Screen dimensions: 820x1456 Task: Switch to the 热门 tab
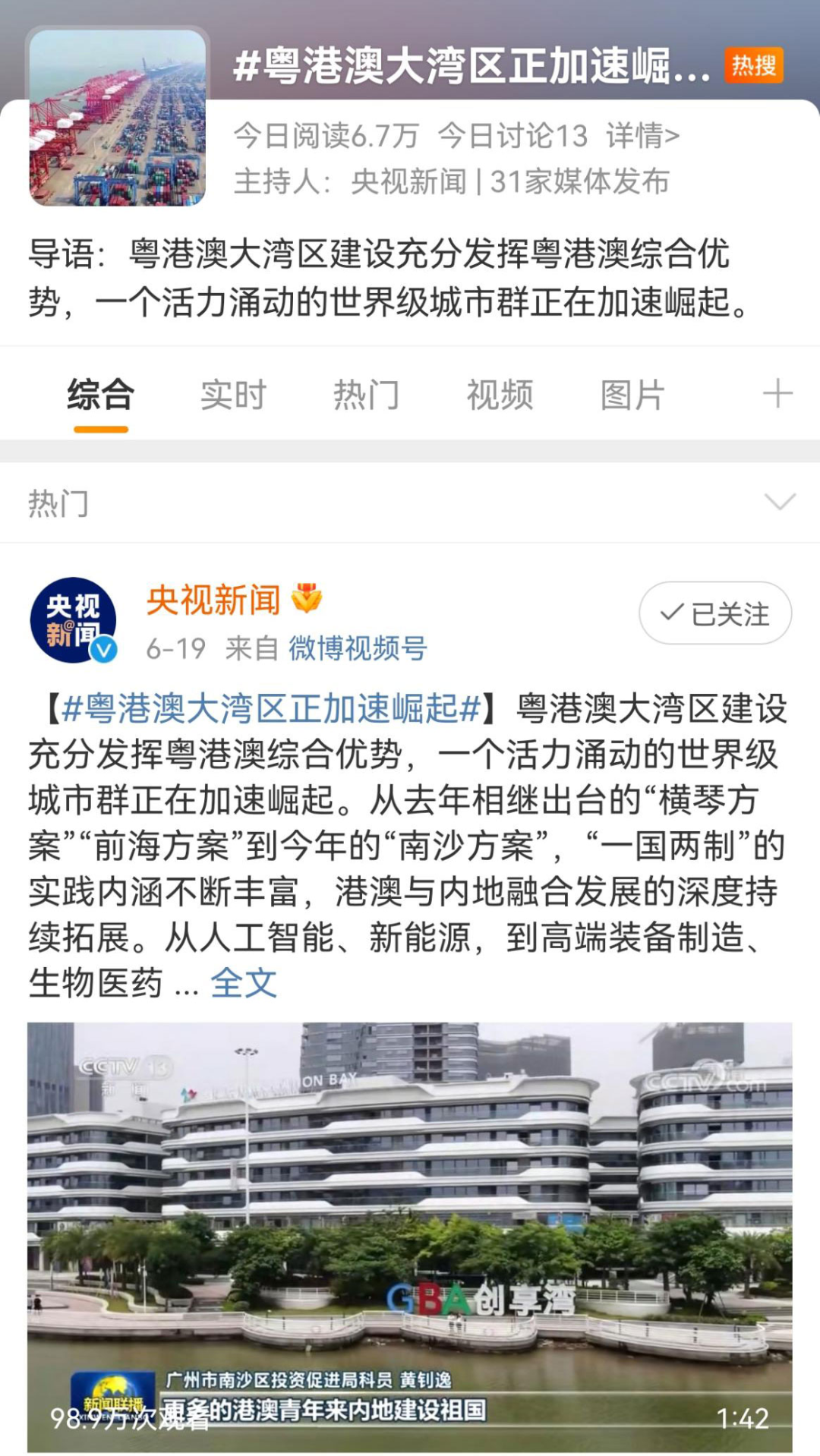tap(366, 395)
